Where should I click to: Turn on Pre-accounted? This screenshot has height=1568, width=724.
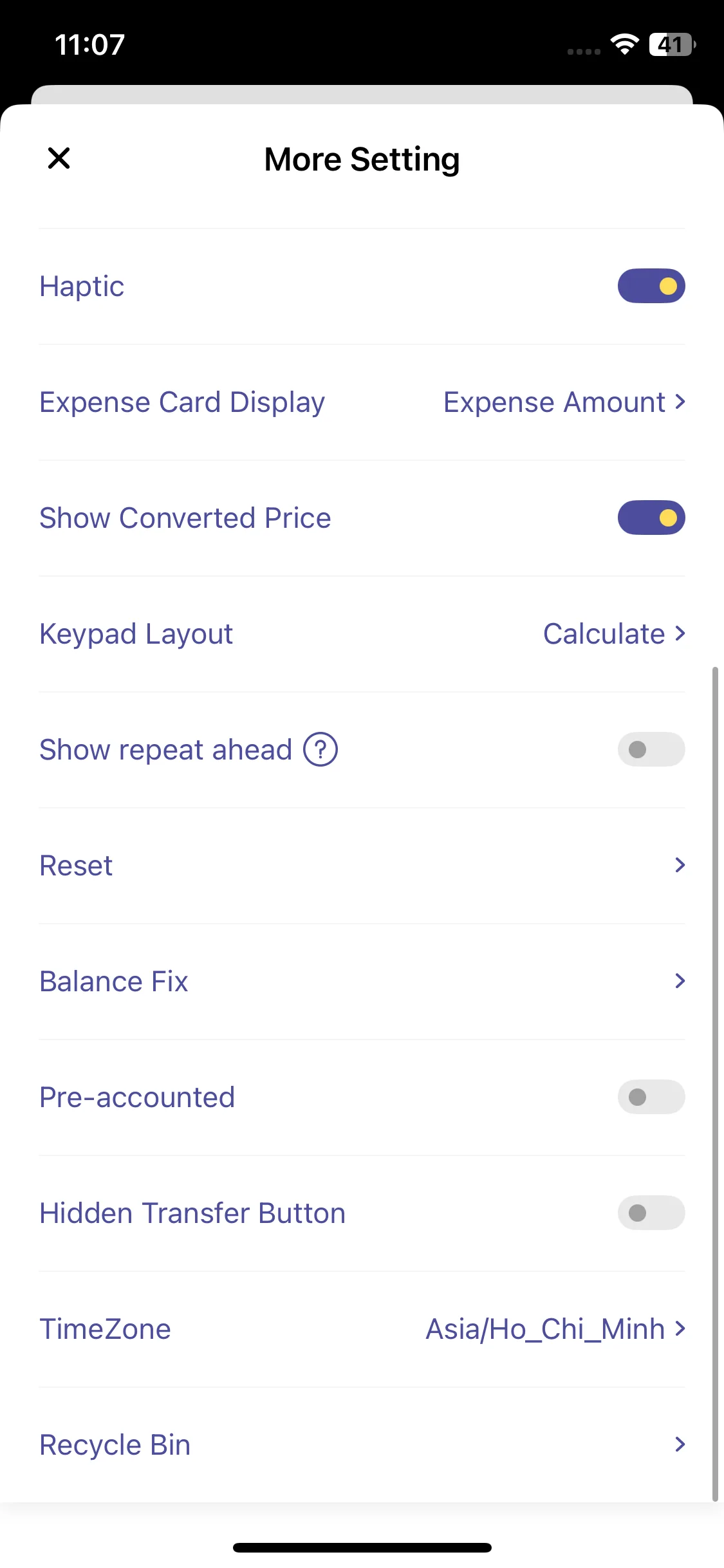click(x=651, y=1097)
